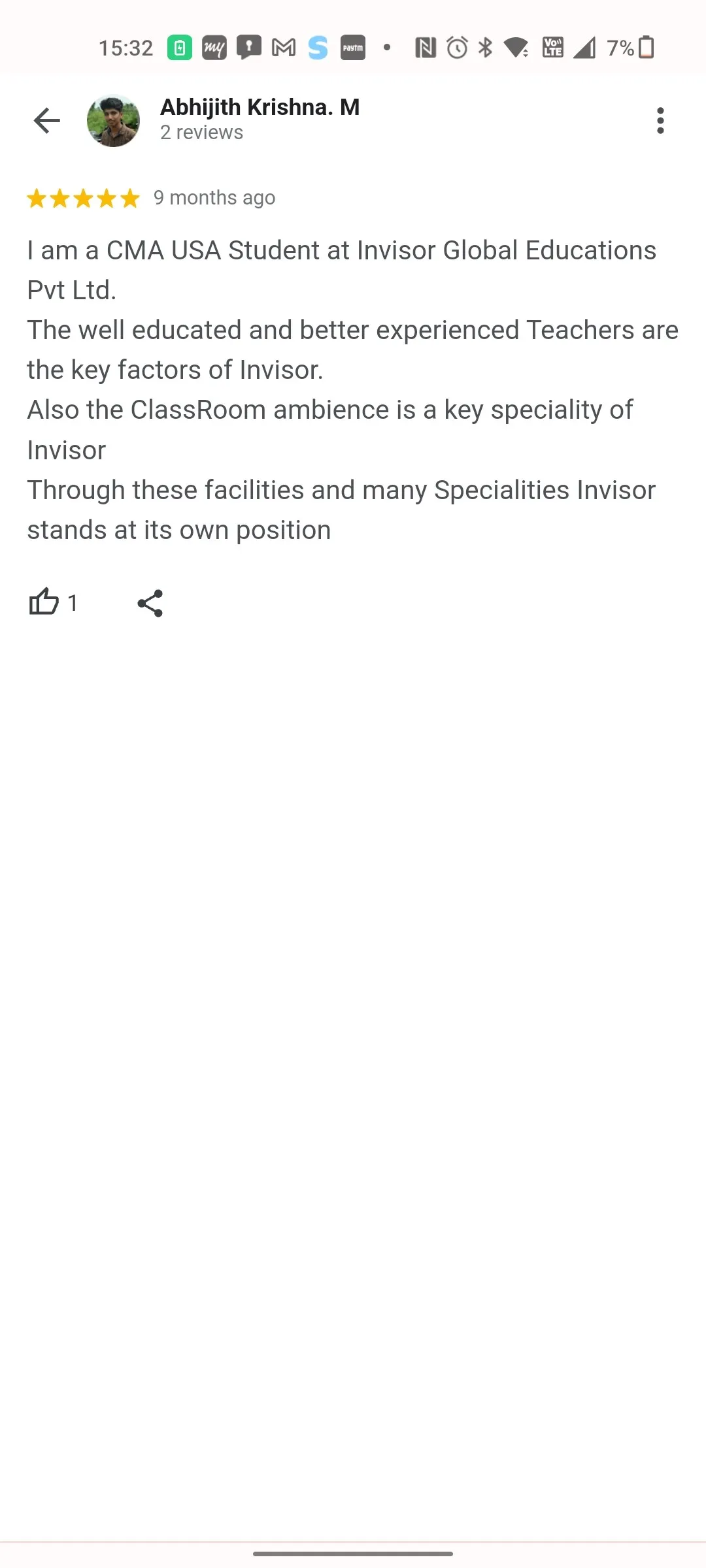The height and width of the screenshot is (1568, 706).
Task: Like Abhijith Krishna's review
Action: click(x=44, y=602)
